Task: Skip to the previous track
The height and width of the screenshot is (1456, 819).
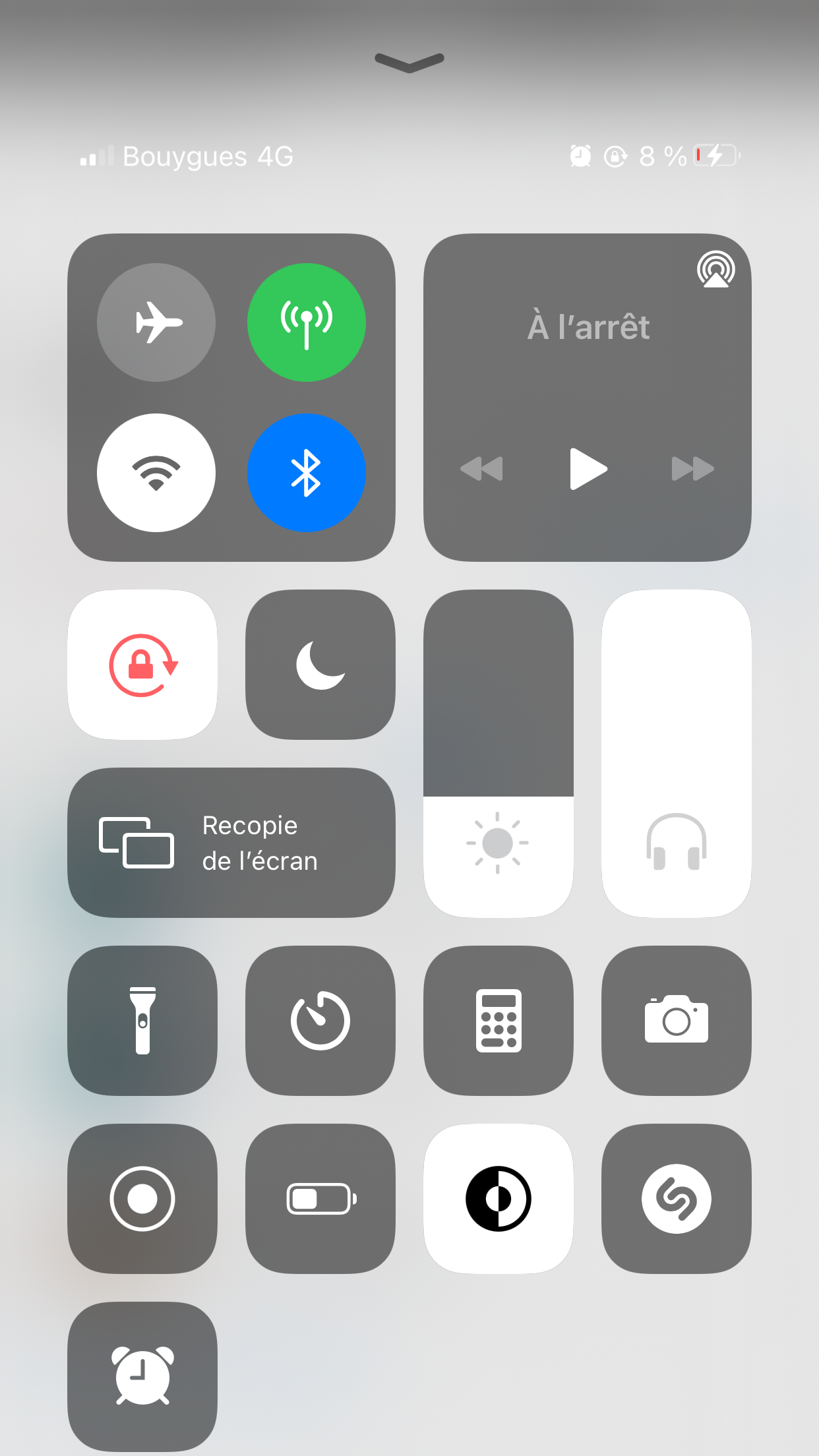Action: [x=482, y=469]
